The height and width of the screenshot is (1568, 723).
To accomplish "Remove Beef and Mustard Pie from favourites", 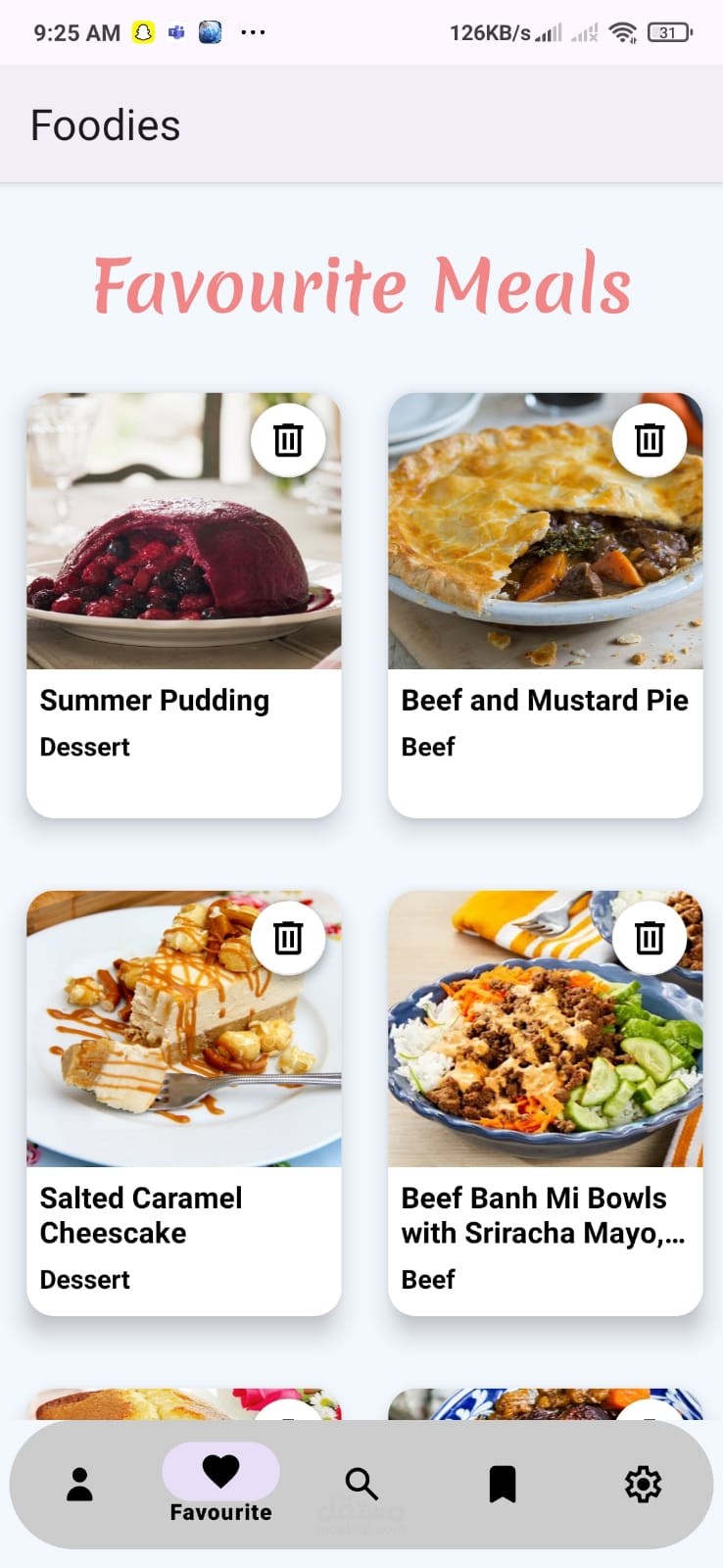I will [650, 440].
